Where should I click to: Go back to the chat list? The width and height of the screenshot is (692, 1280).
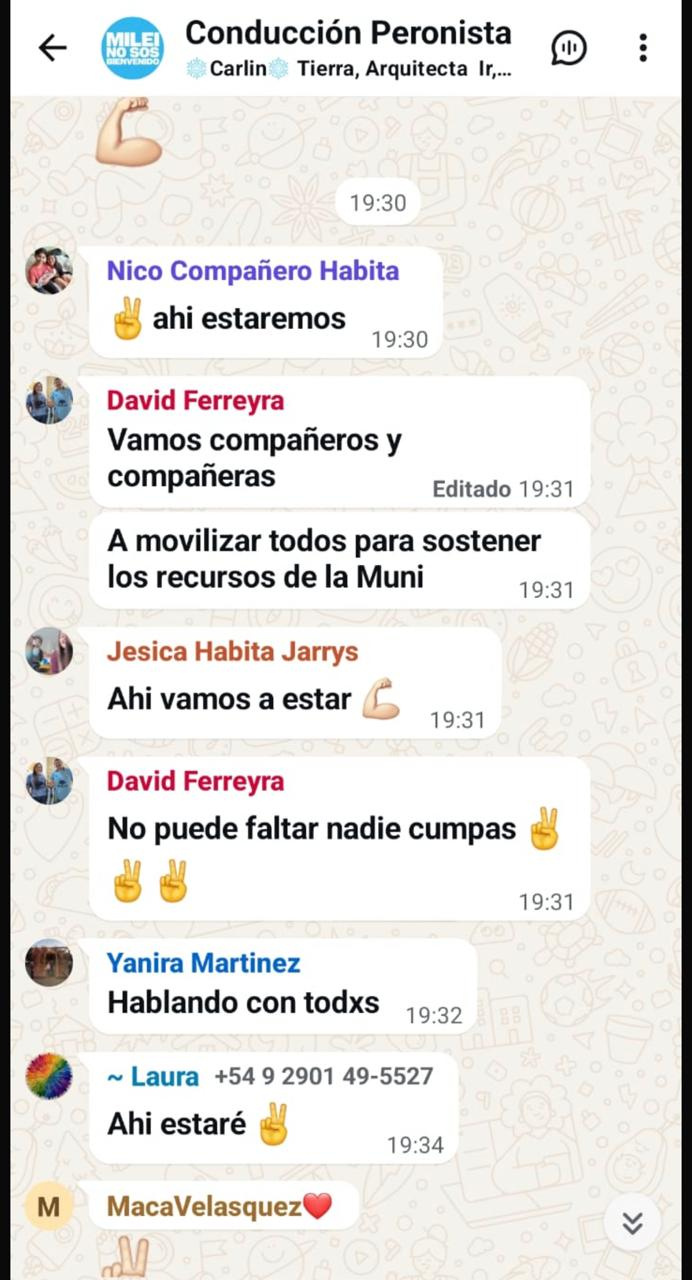tap(52, 48)
